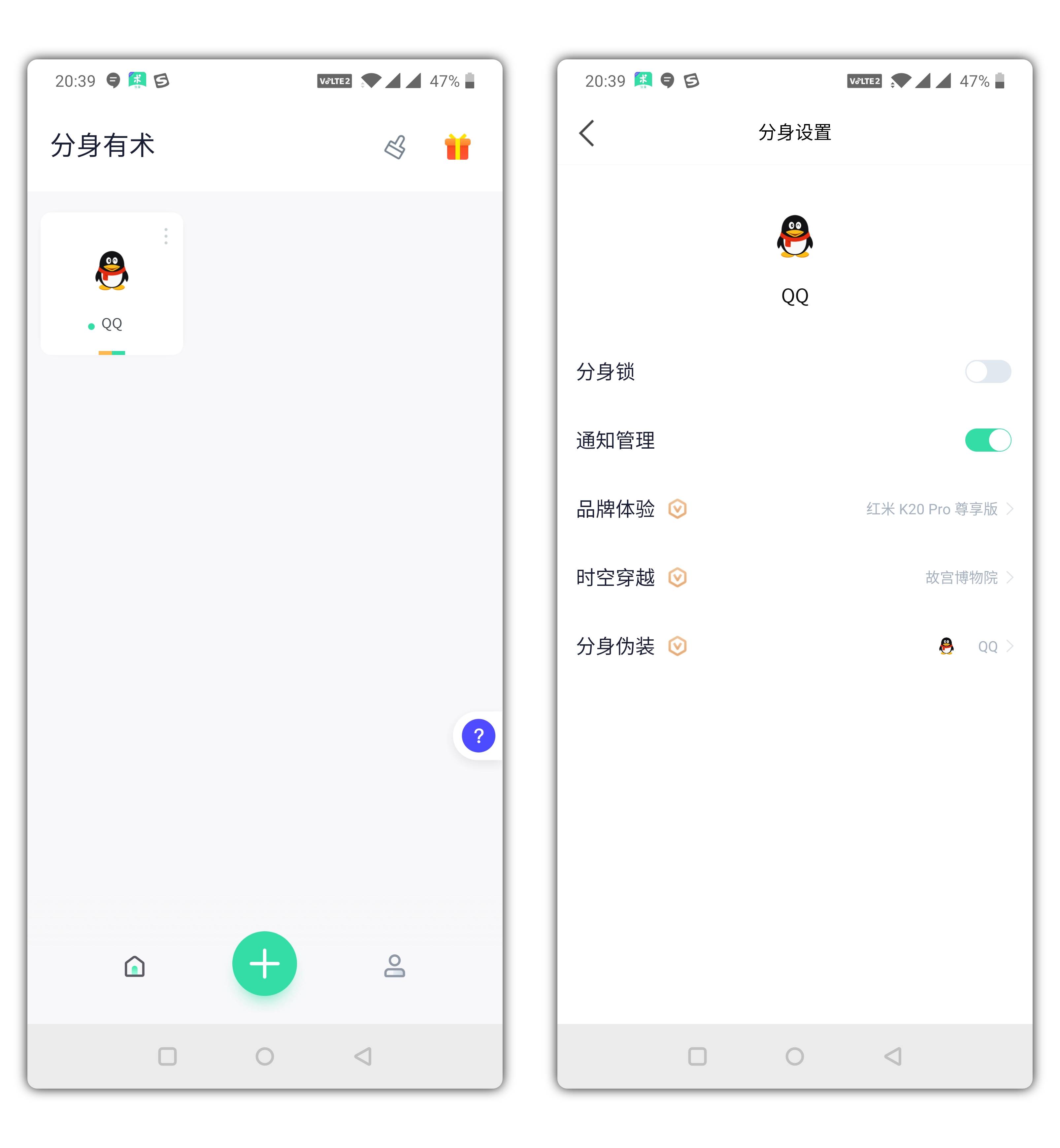This screenshot has width=1060, height=1148.
Task: Tap system back button on right screen
Action: [x=893, y=1056]
